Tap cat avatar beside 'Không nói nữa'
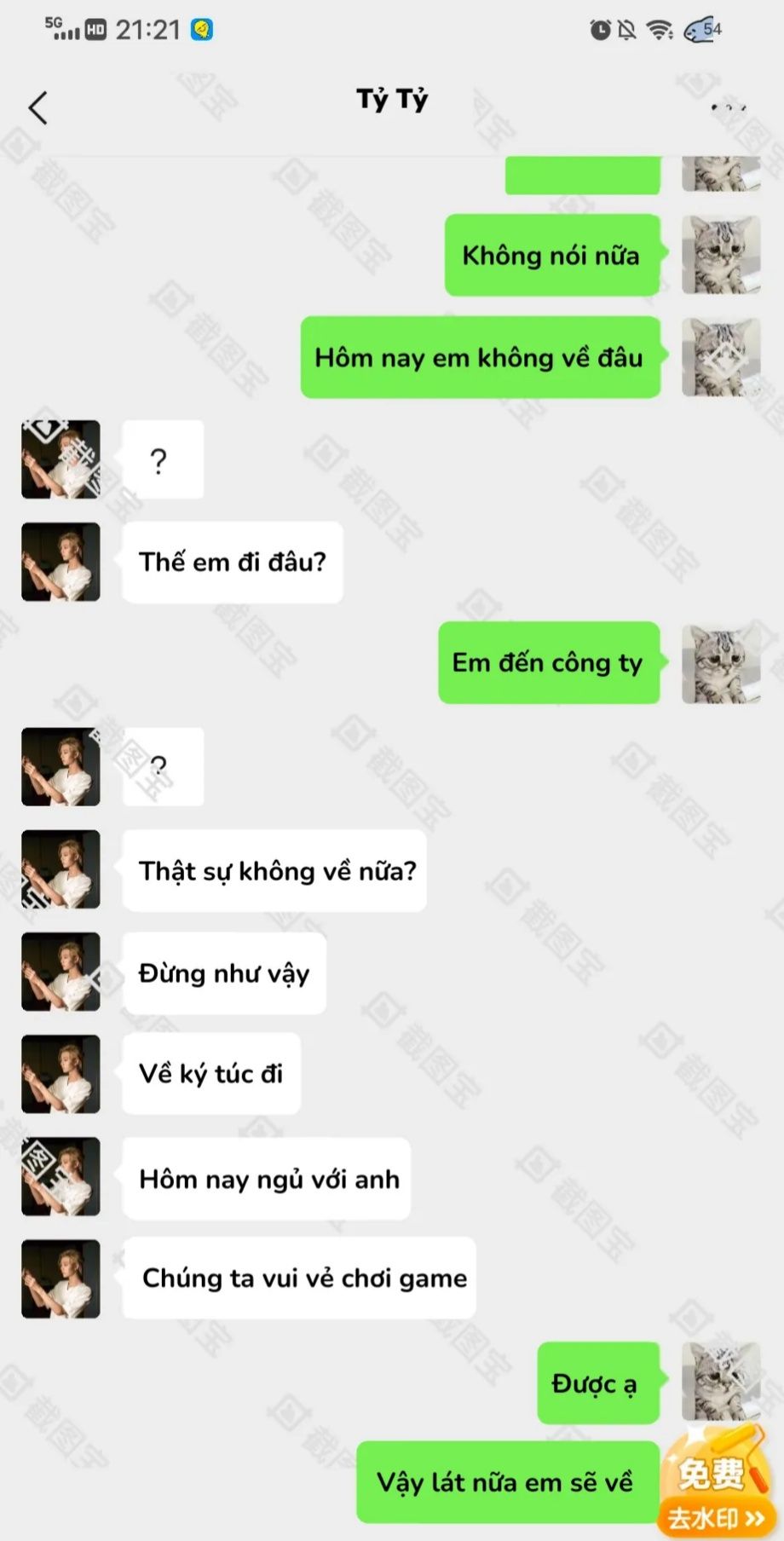Image resolution: width=784 pixels, height=1541 pixels. [721, 255]
